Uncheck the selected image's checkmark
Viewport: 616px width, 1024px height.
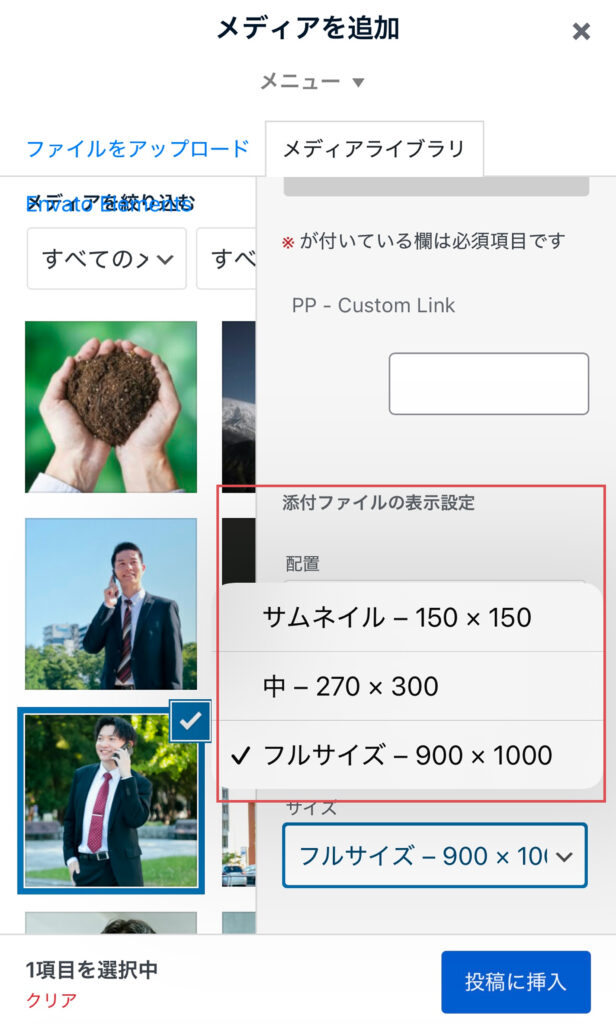pyautogui.click(x=189, y=721)
